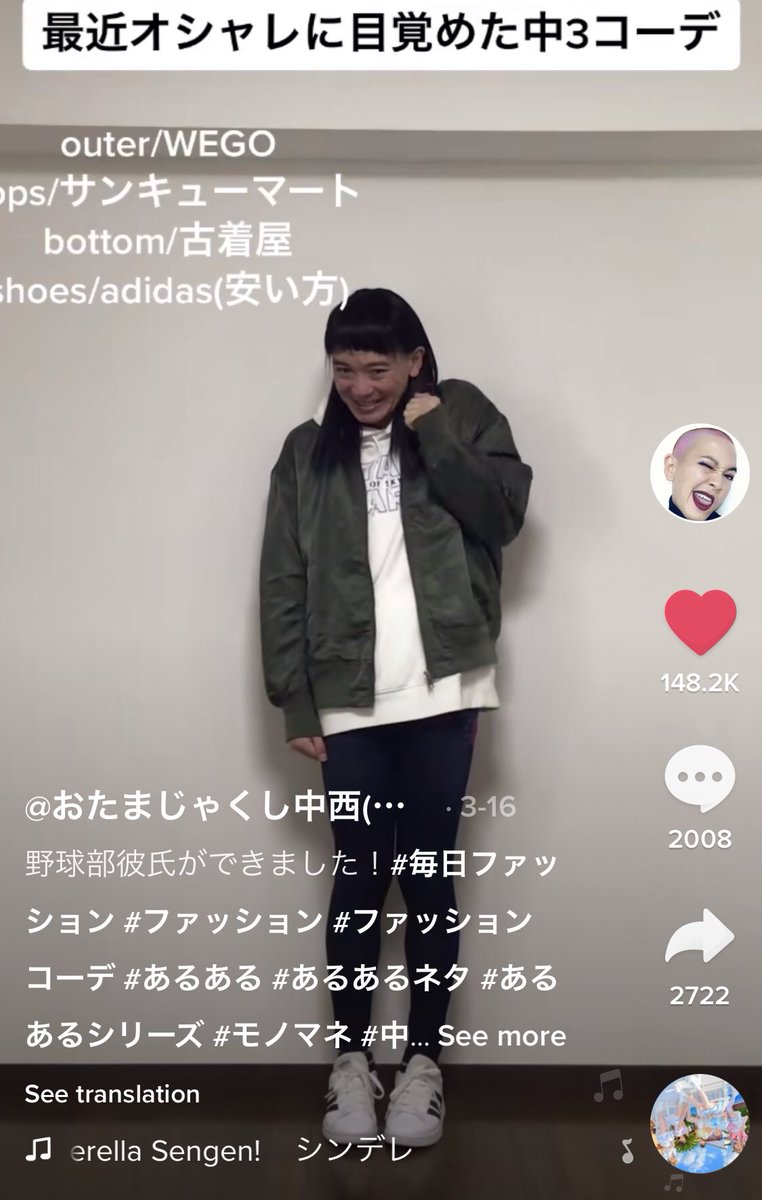Tap See translation for the caption
Image resolution: width=762 pixels, height=1200 pixels.
click(112, 1093)
